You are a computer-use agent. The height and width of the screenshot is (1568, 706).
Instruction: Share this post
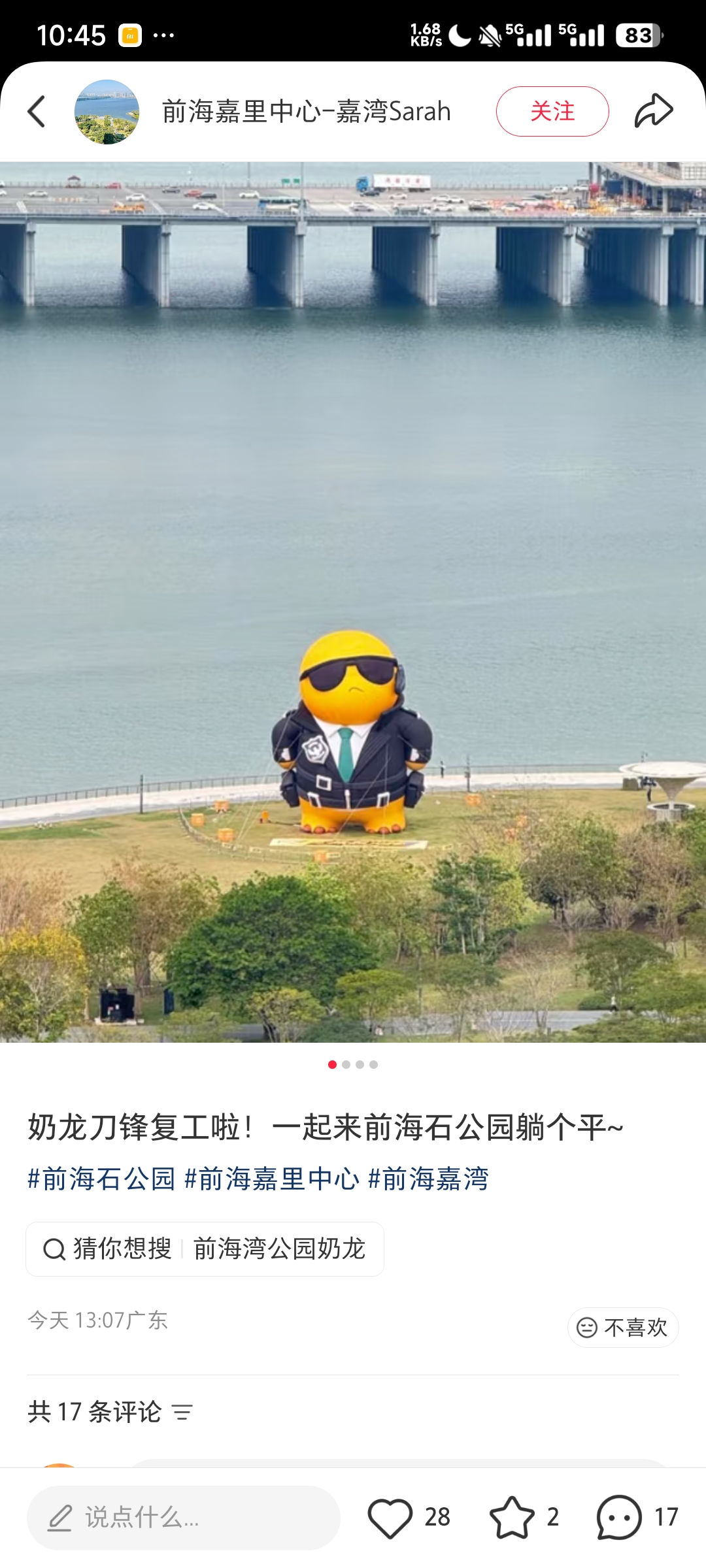pyautogui.click(x=653, y=111)
